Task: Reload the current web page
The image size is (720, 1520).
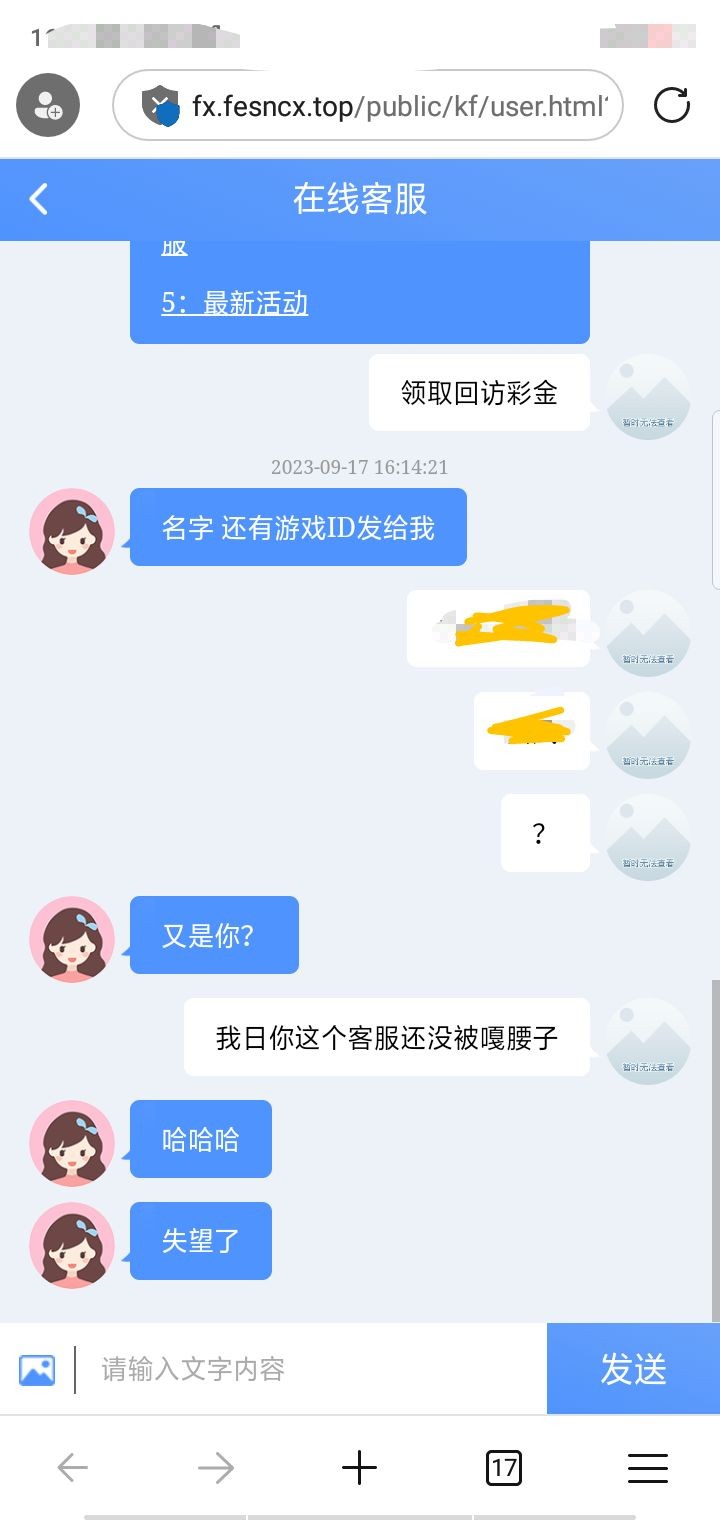Action: [671, 106]
